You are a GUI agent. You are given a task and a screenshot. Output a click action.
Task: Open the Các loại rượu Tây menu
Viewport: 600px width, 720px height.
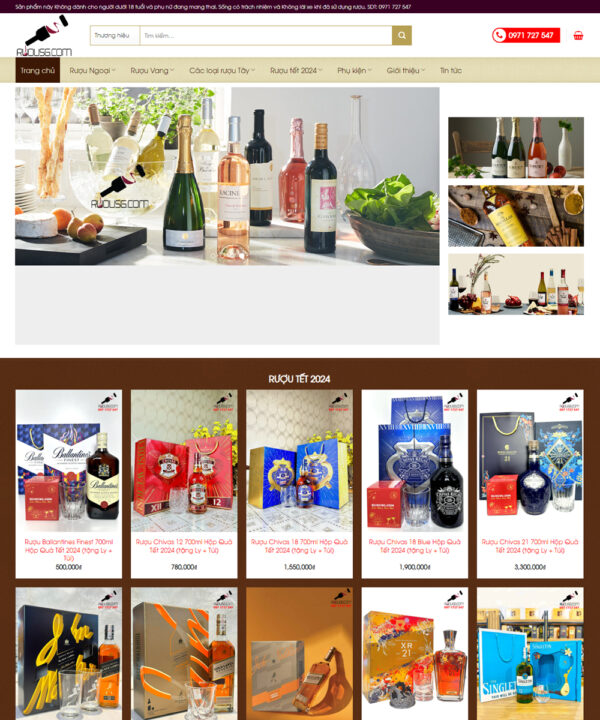tap(222, 71)
